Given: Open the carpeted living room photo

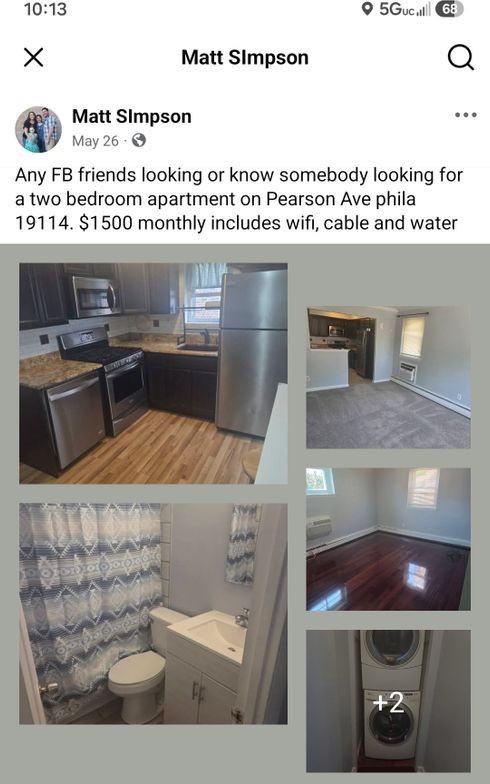Looking at the screenshot, I should [388, 378].
